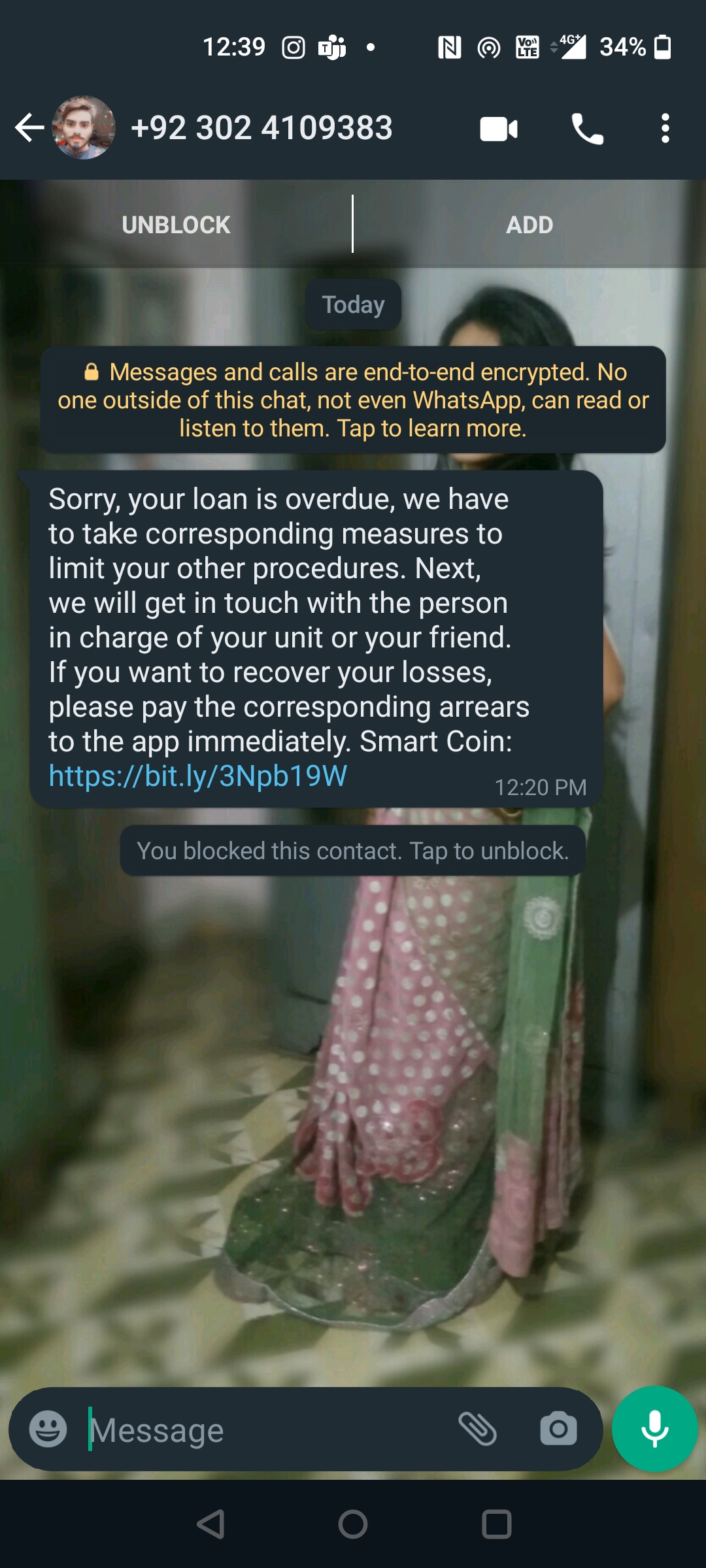Open the emoji picker

[48, 1429]
